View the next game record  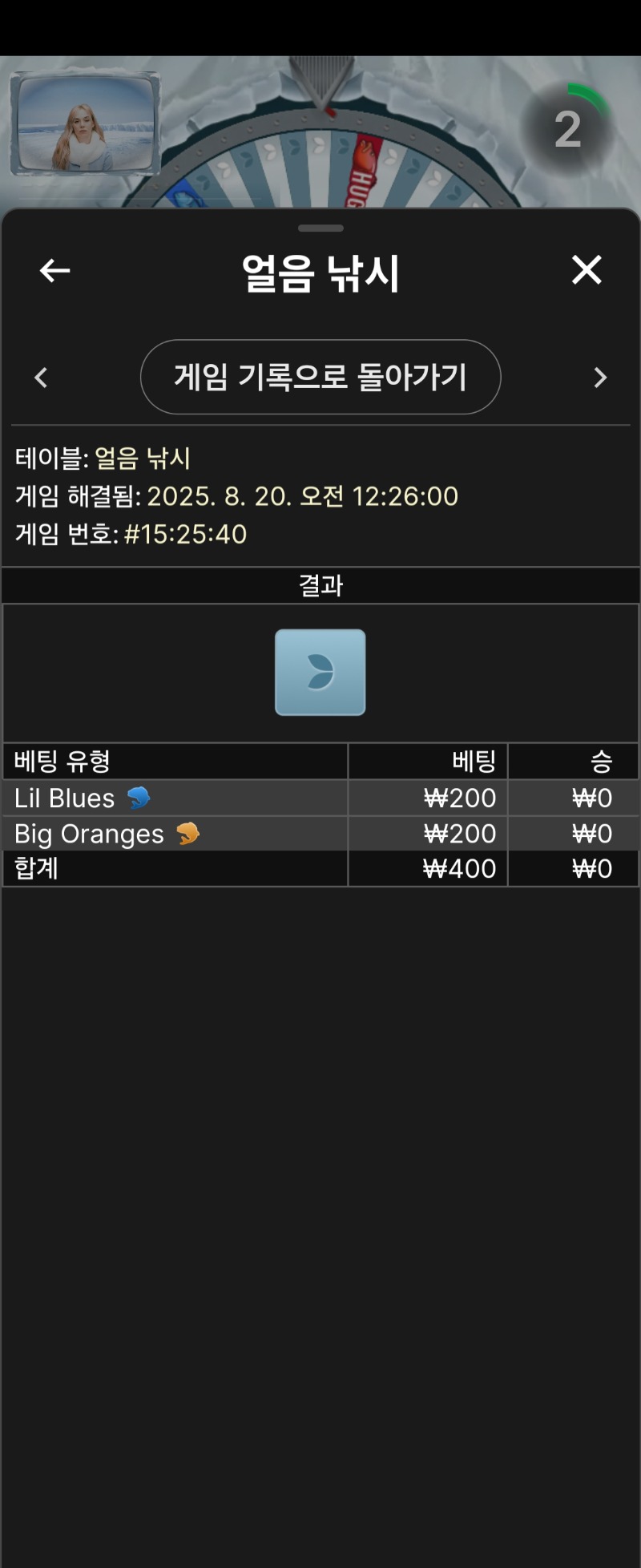coord(599,378)
